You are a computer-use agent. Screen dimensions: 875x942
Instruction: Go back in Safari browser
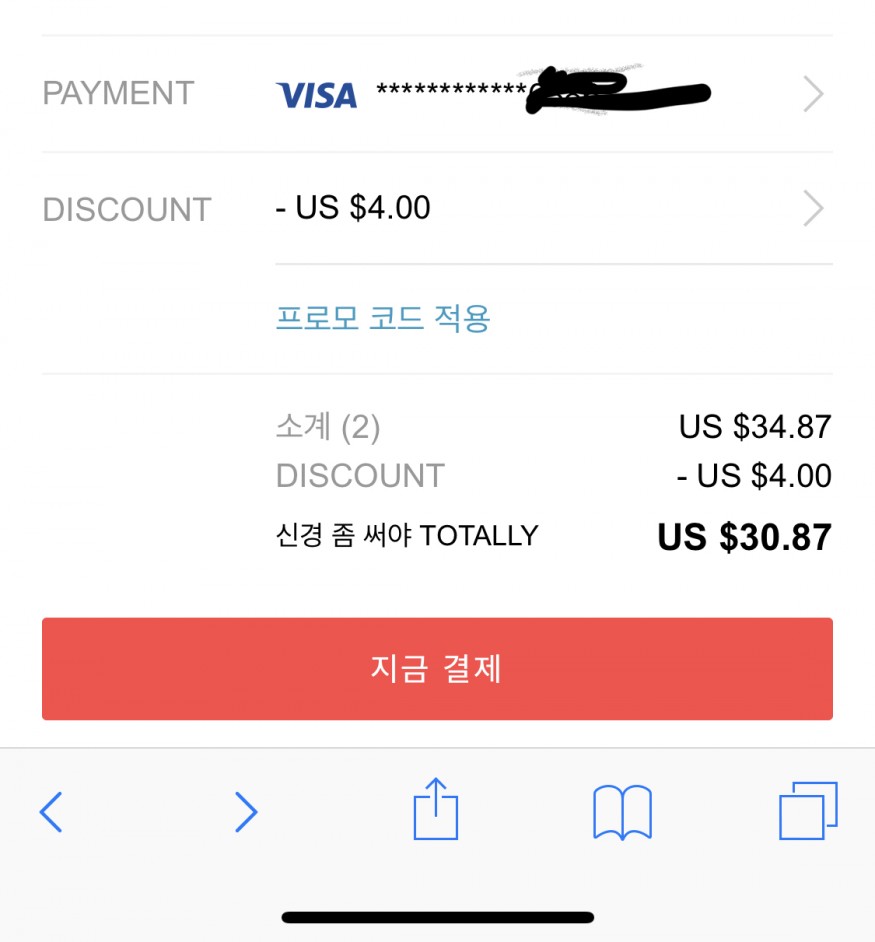52,811
